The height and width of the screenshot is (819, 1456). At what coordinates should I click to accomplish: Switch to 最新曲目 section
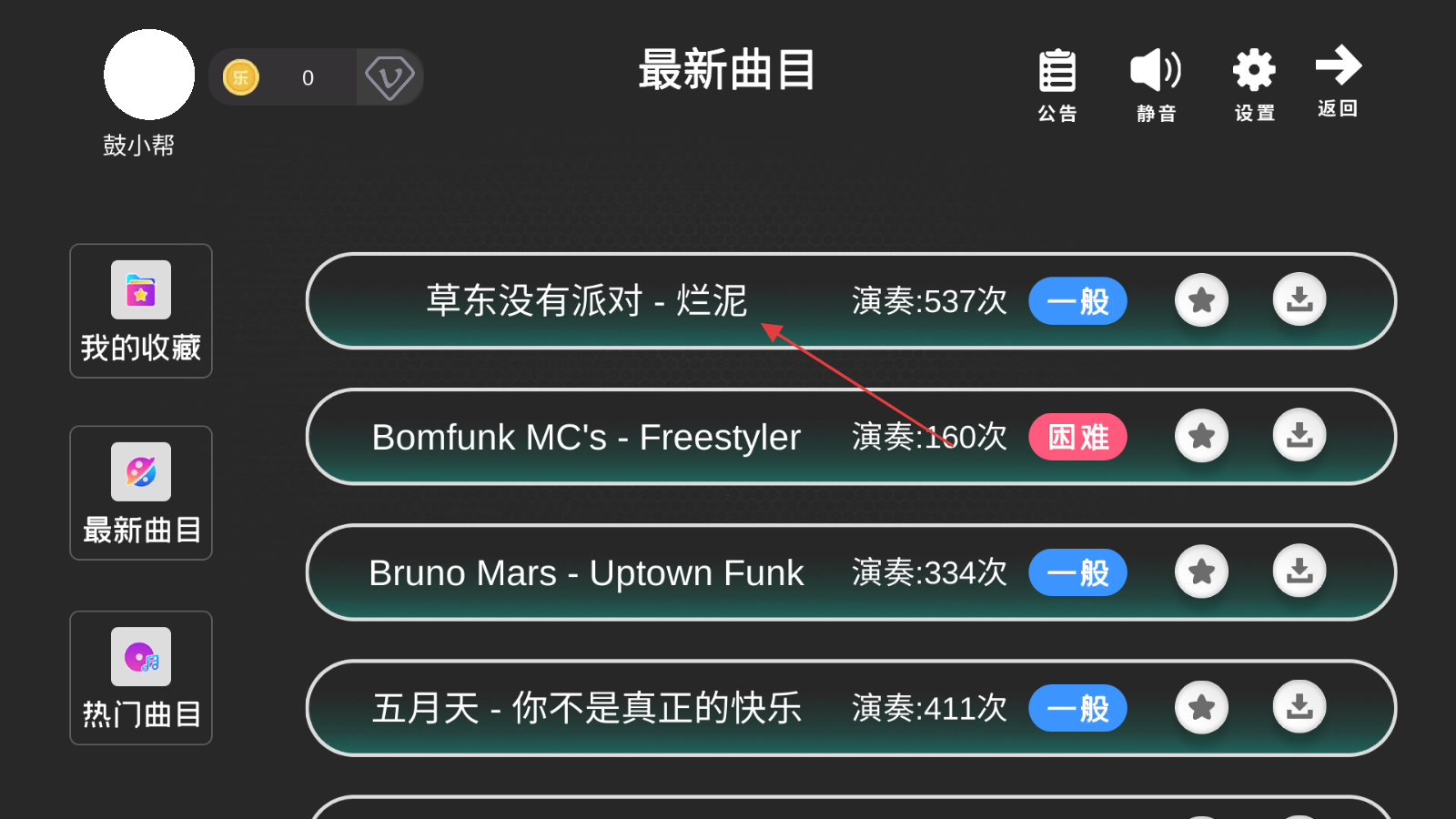tap(141, 492)
